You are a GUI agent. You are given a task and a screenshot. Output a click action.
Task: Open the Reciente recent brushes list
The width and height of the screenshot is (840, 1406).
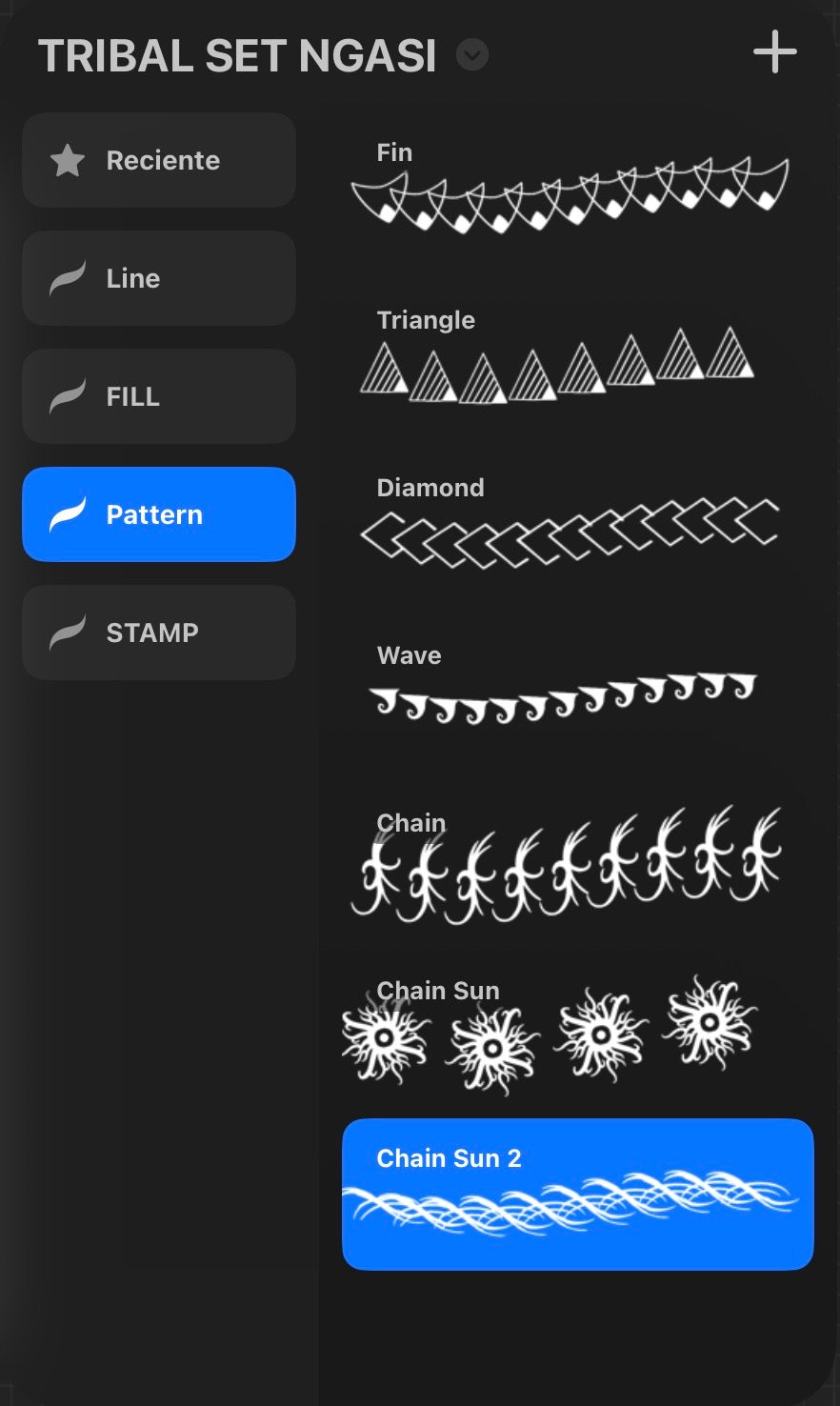tap(157, 160)
